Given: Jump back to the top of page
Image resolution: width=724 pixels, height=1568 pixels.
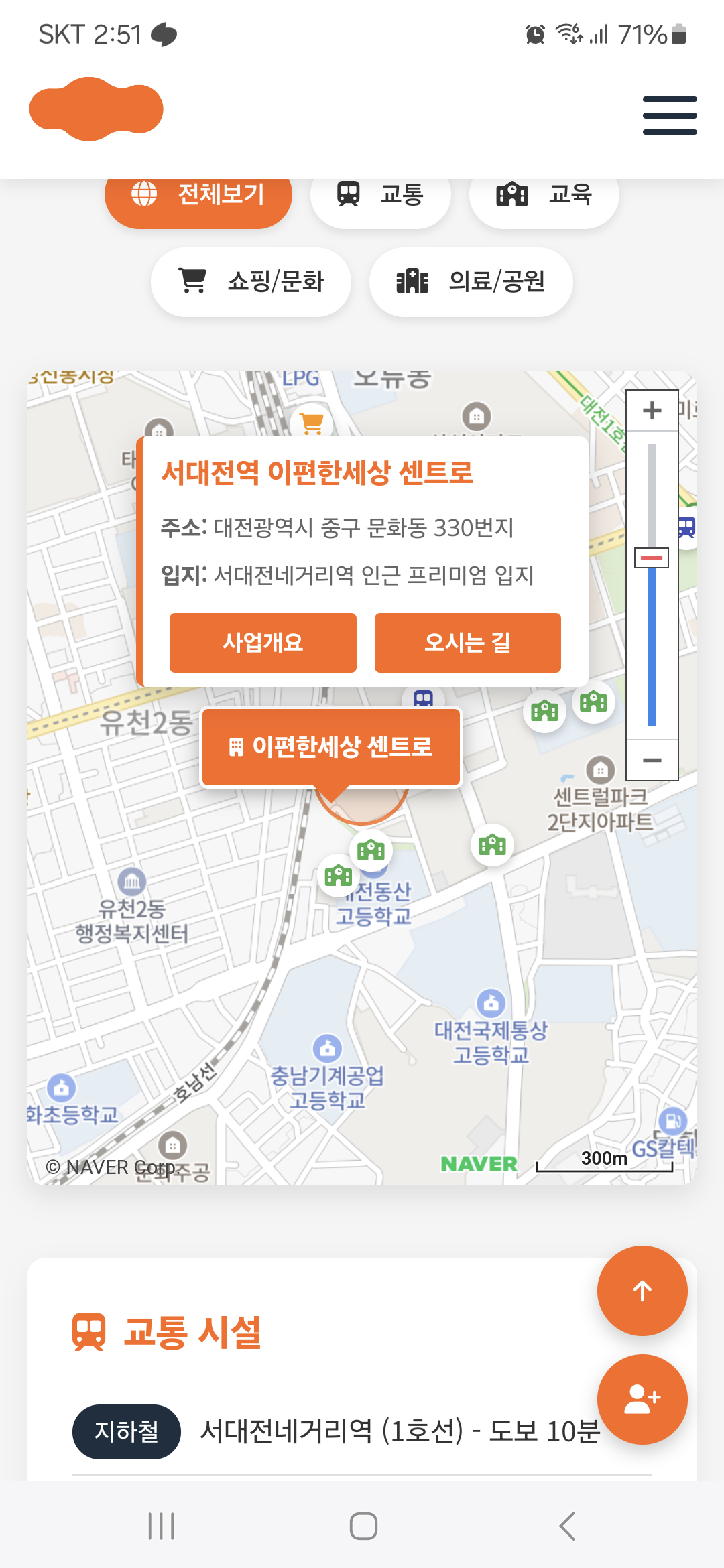Looking at the screenshot, I should (642, 1291).
